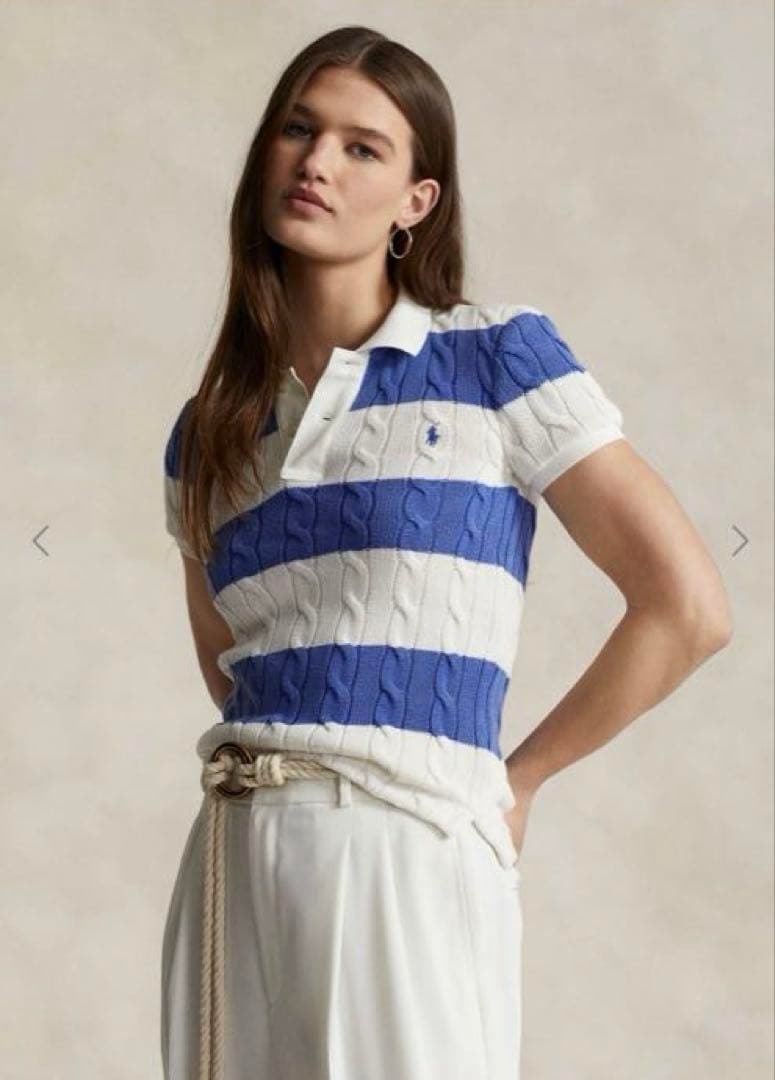Go to the previous product photo
Viewport: 775px width, 1080px height.
pyautogui.click(x=40, y=541)
